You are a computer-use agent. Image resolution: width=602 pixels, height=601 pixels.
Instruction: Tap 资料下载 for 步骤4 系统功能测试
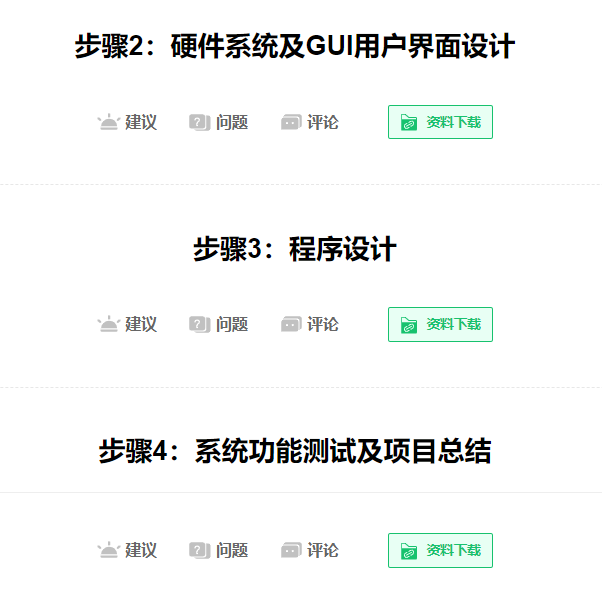tap(440, 551)
